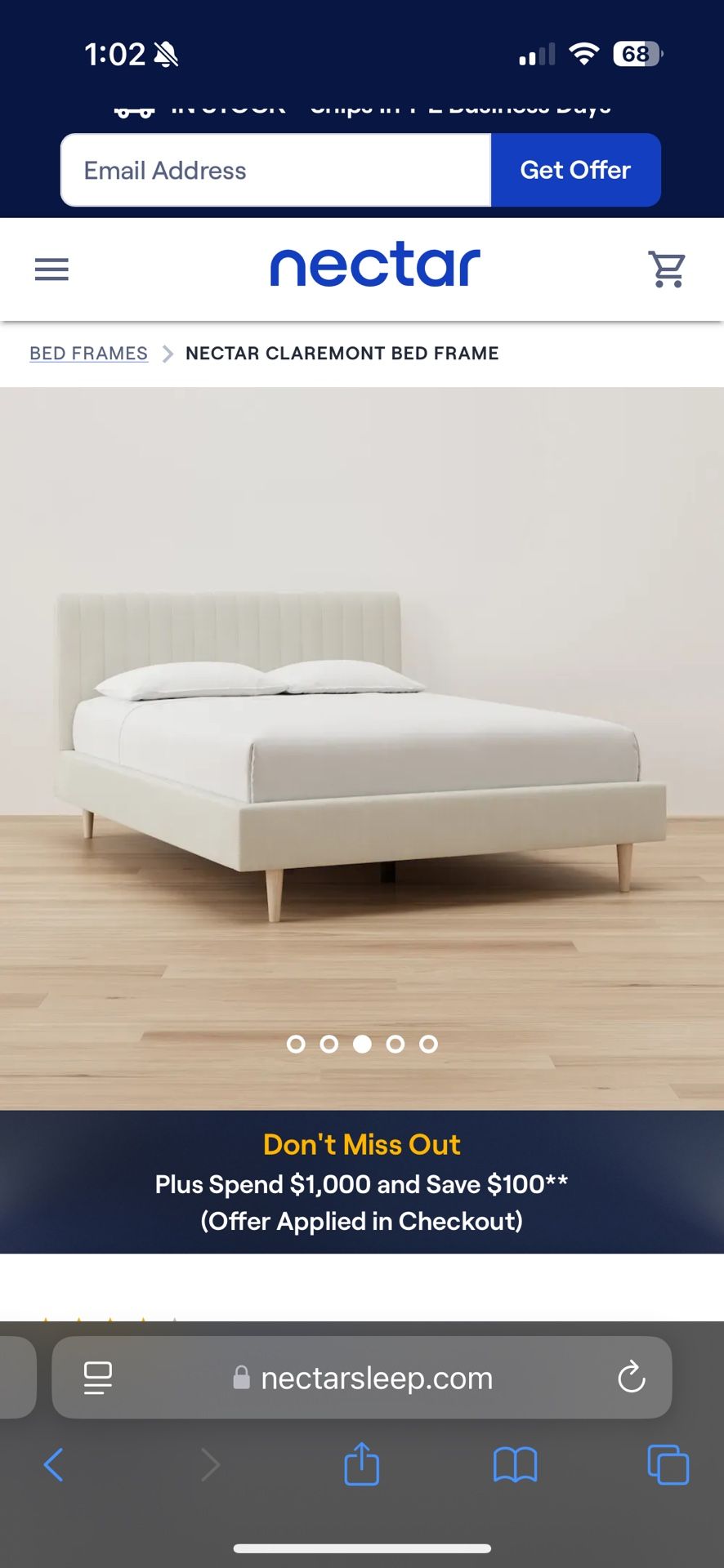724x1568 pixels.
Task: Tap the Email Address input field
Action: tap(275, 170)
